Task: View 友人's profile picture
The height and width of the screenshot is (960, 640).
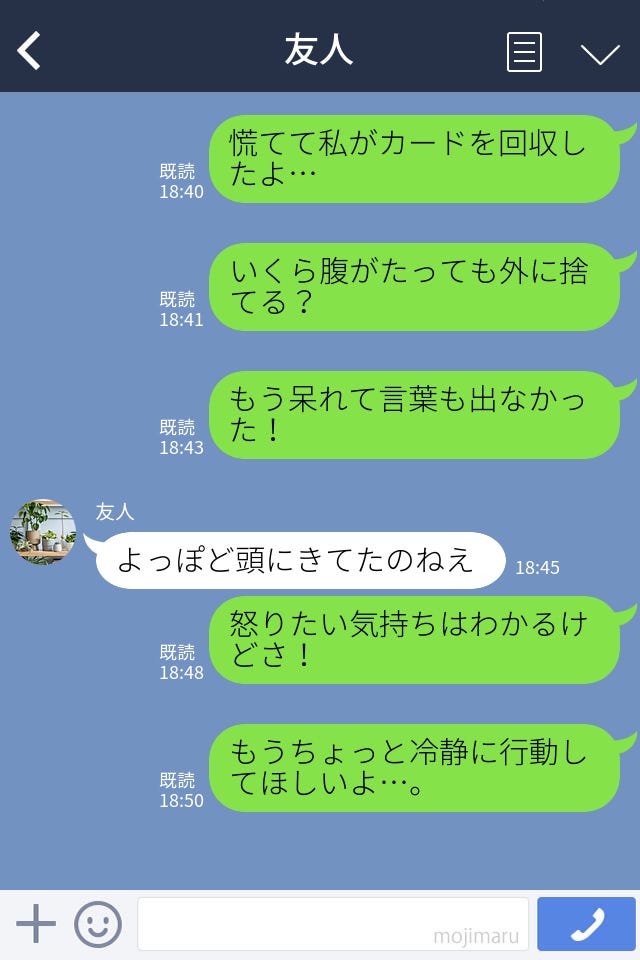Action: pyautogui.click(x=43, y=532)
